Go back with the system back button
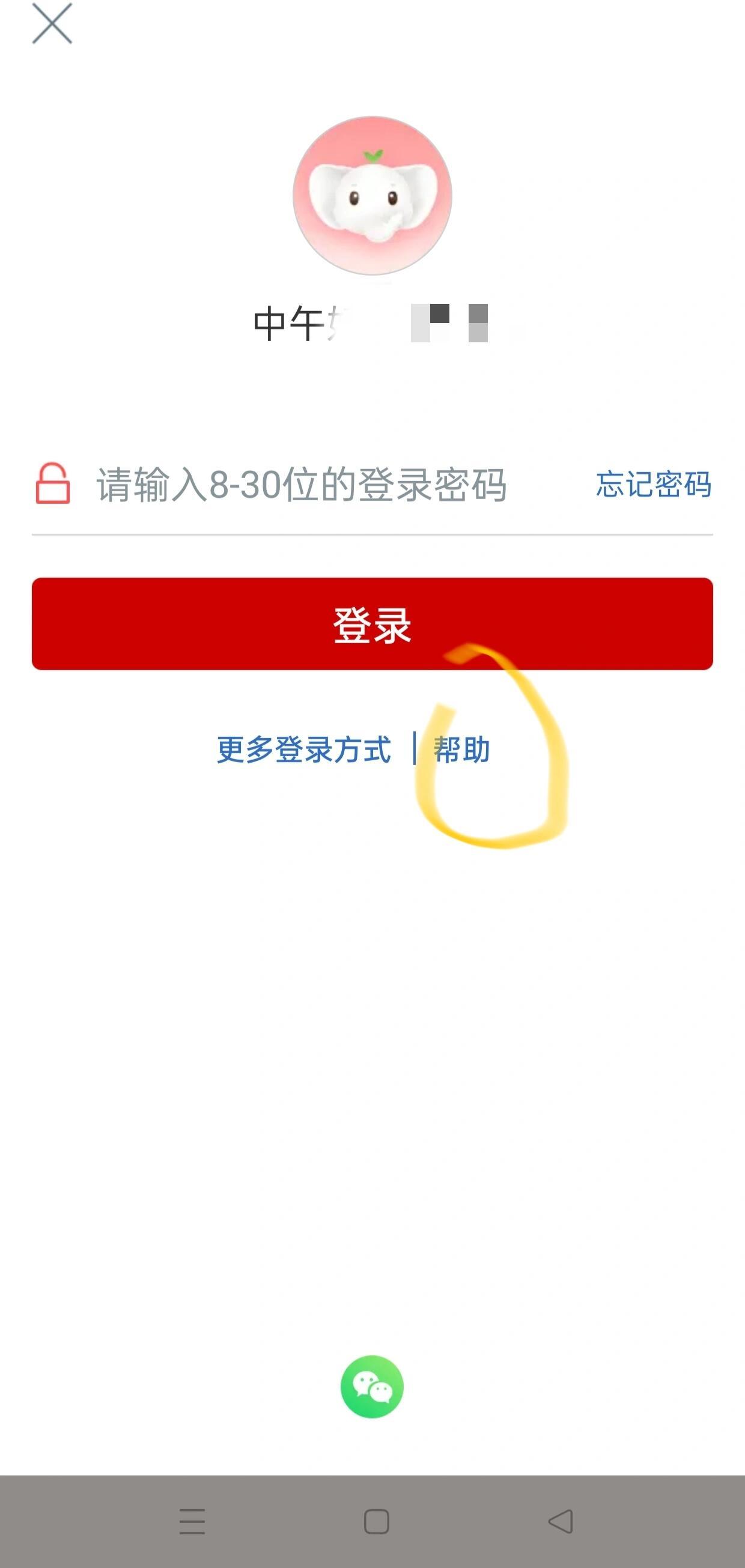 point(560,1521)
